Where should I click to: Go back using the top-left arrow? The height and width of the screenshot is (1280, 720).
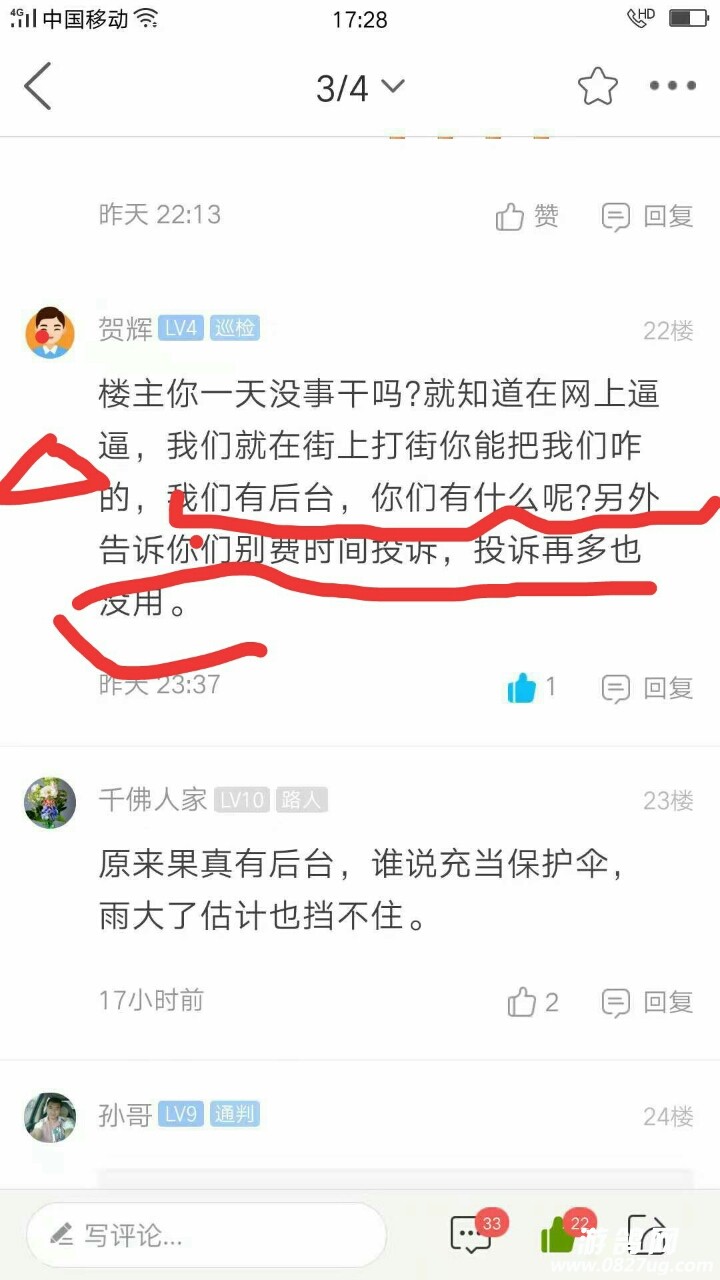click(x=38, y=86)
